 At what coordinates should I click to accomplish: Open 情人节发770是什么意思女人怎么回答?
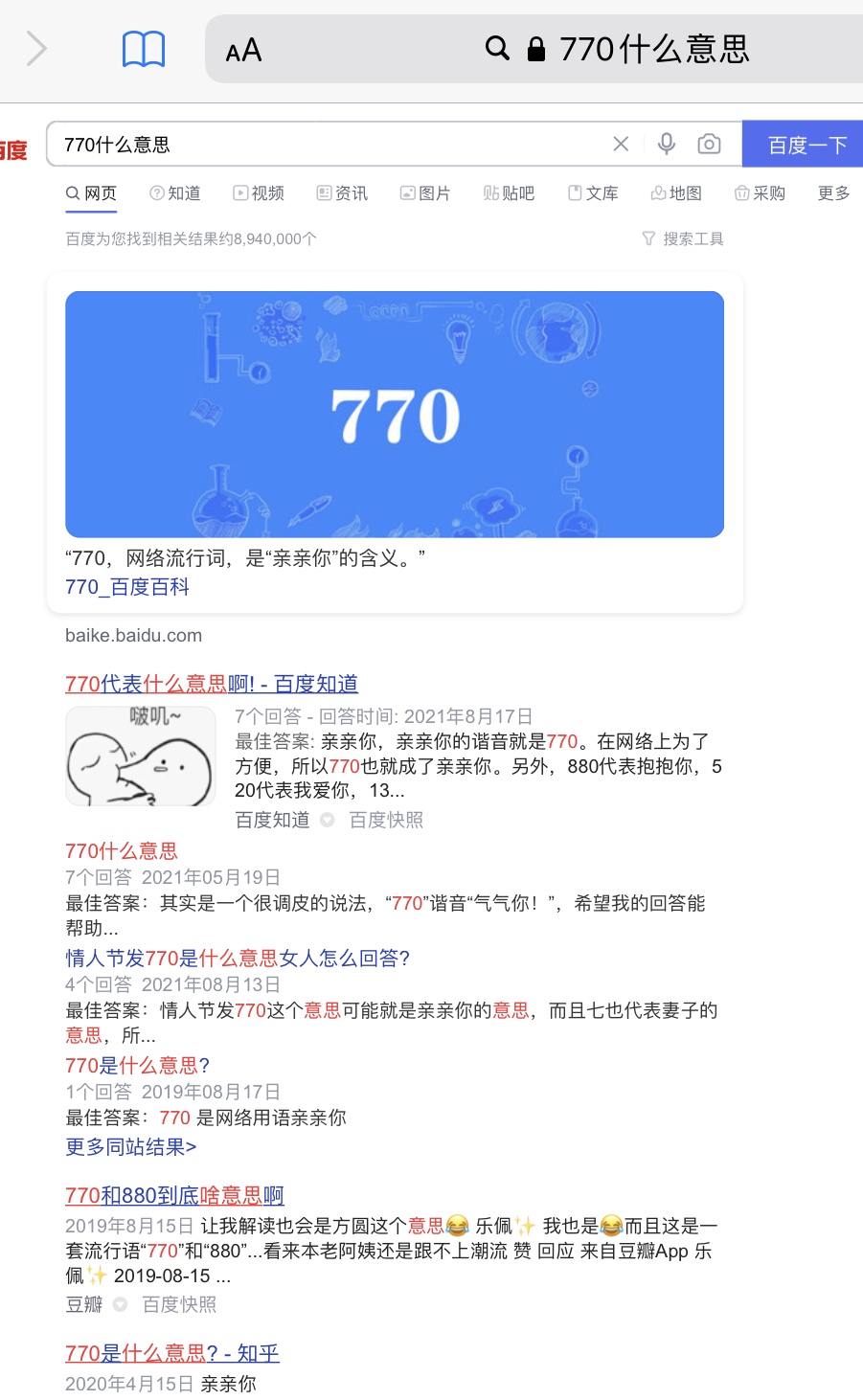[238, 958]
